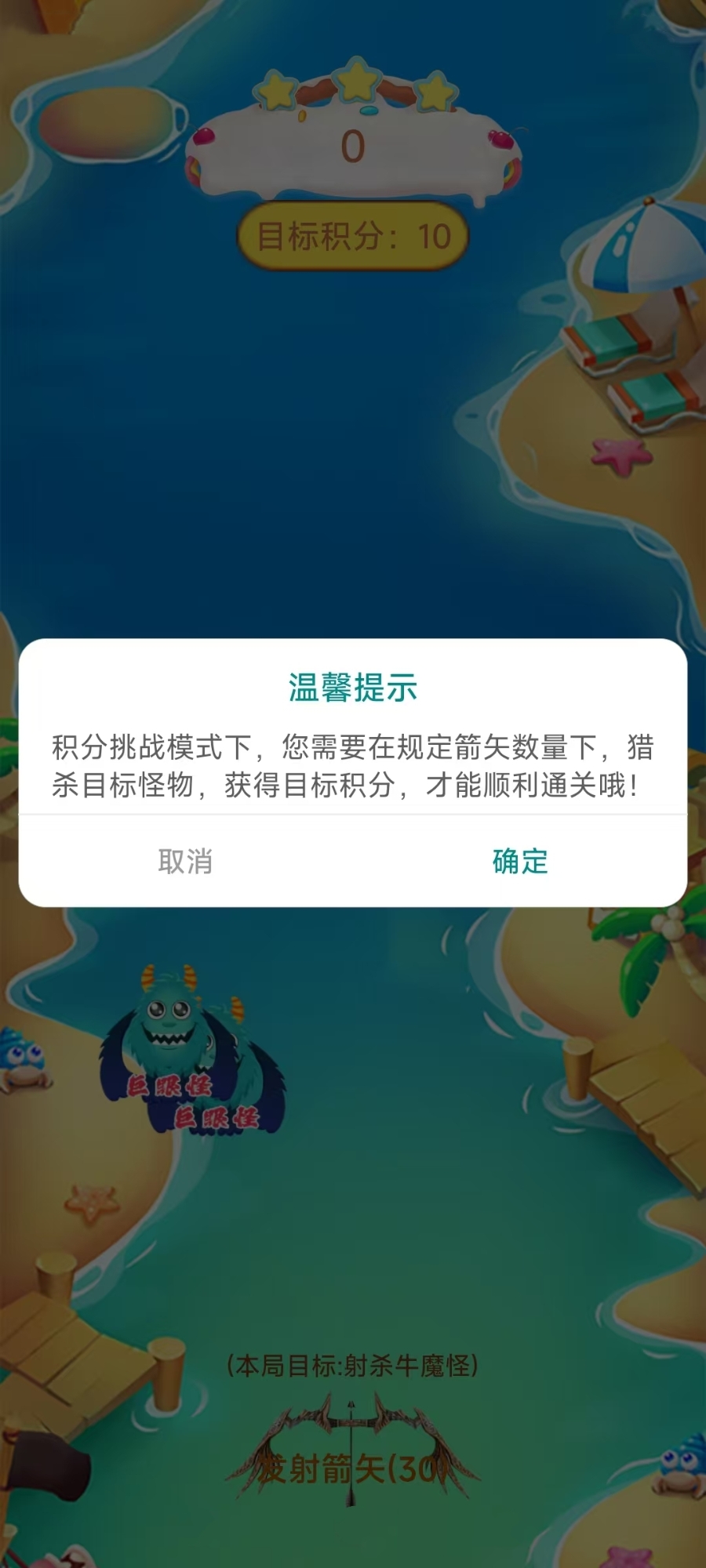Confirm the dialog with 确定

click(x=520, y=861)
